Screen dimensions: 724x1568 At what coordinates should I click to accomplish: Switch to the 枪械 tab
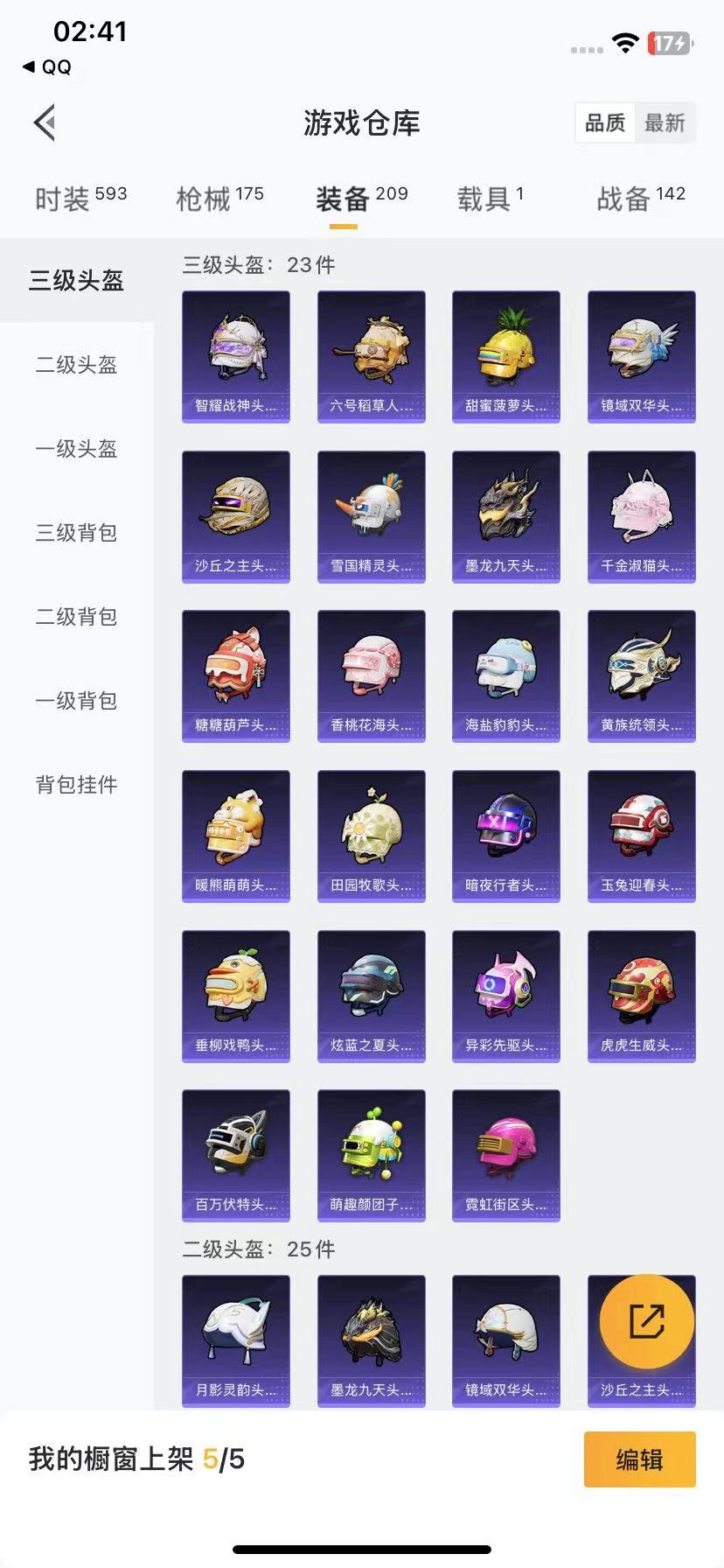pyautogui.click(x=219, y=199)
